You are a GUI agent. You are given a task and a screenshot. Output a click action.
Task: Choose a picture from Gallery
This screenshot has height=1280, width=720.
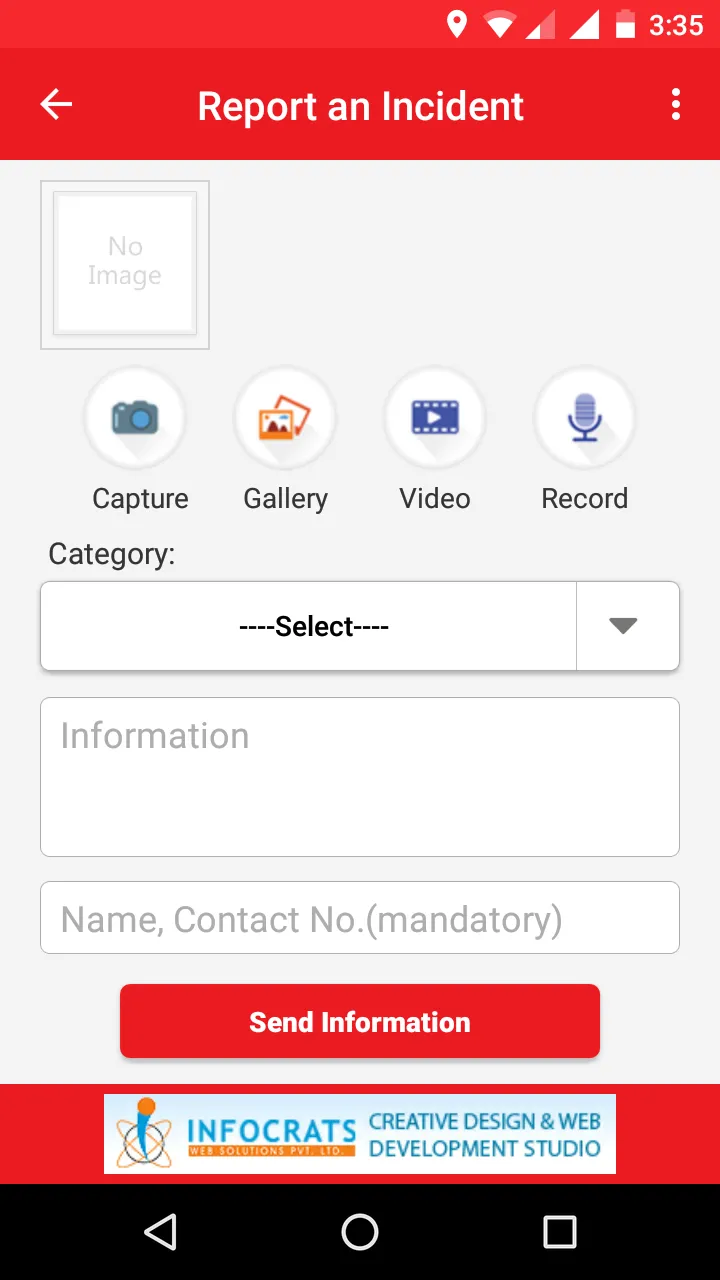[285, 417]
